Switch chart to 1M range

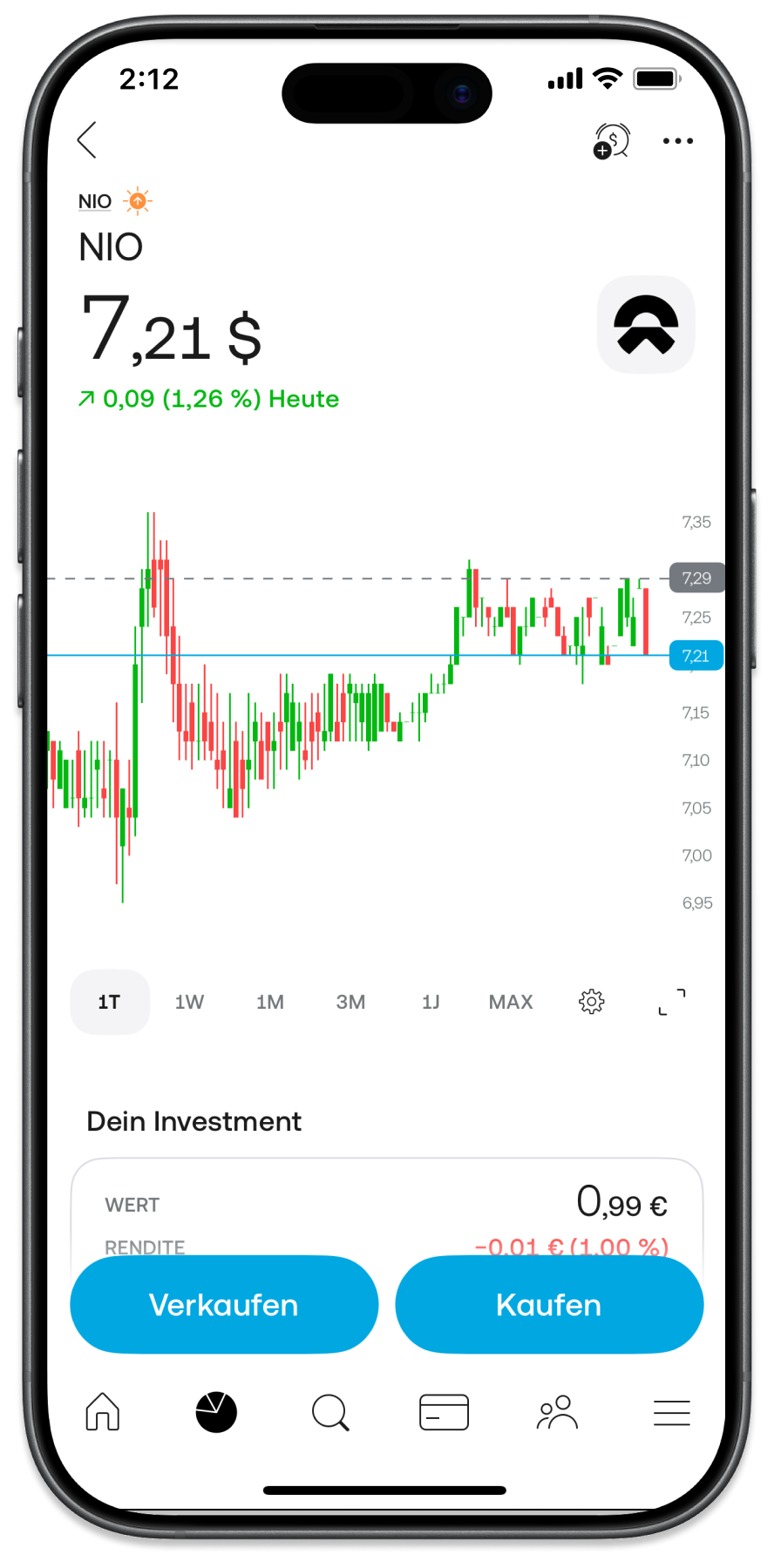(x=270, y=1002)
